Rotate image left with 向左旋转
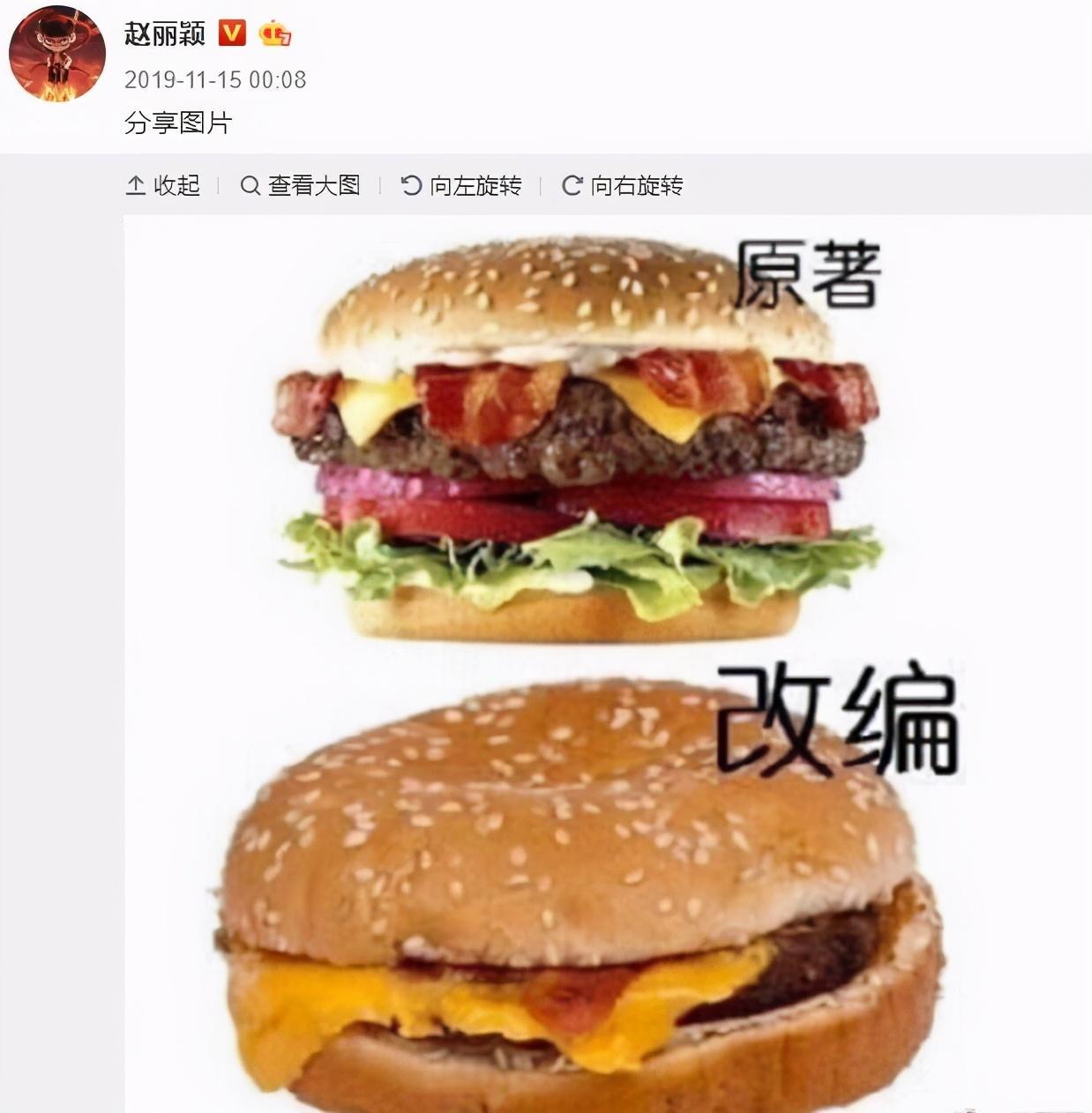Screen dimensions: 1092x1113 [461, 185]
